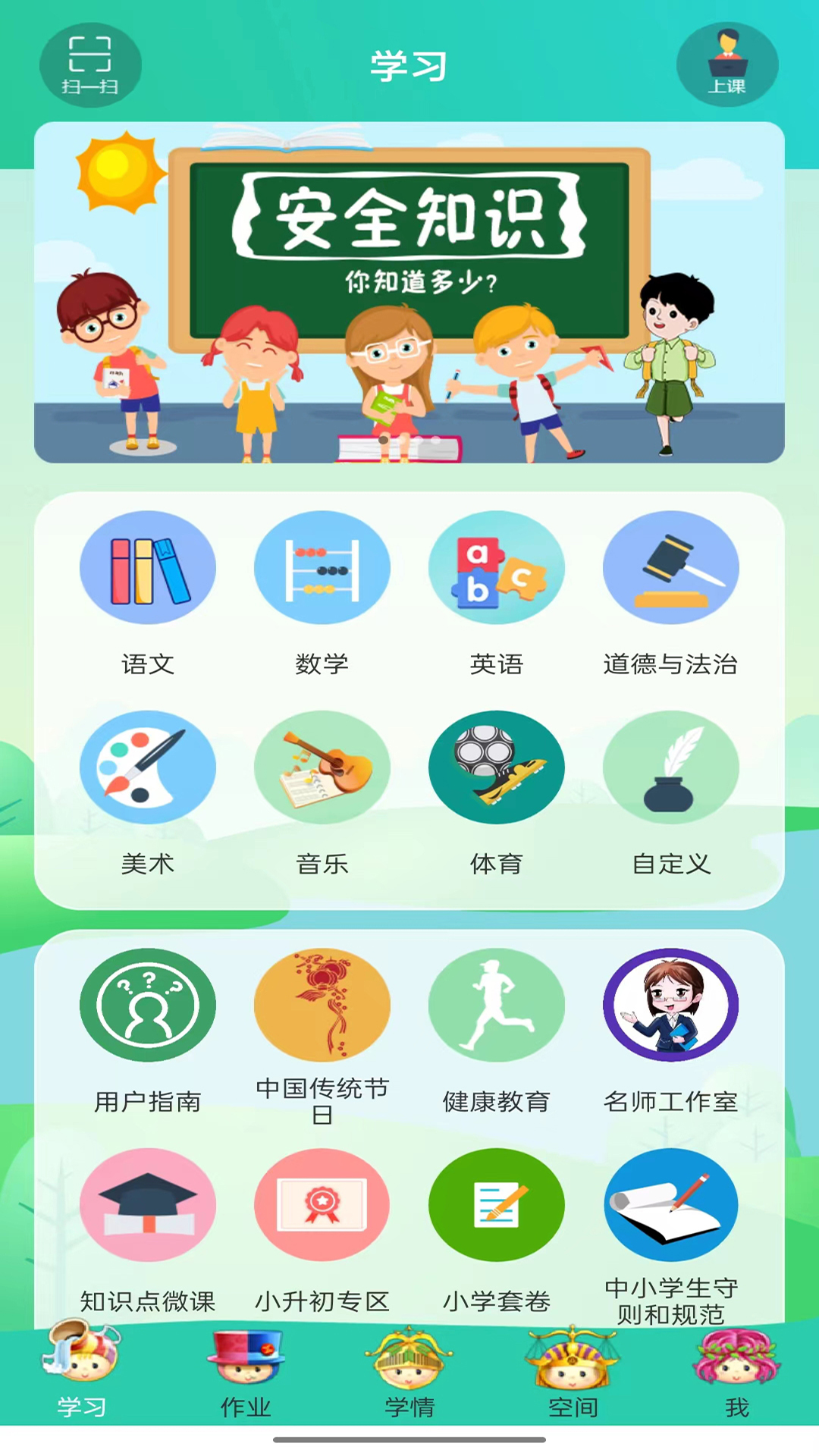819x1456 pixels.
Task: Open 知识点微课 section
Action: (149, 1206)
